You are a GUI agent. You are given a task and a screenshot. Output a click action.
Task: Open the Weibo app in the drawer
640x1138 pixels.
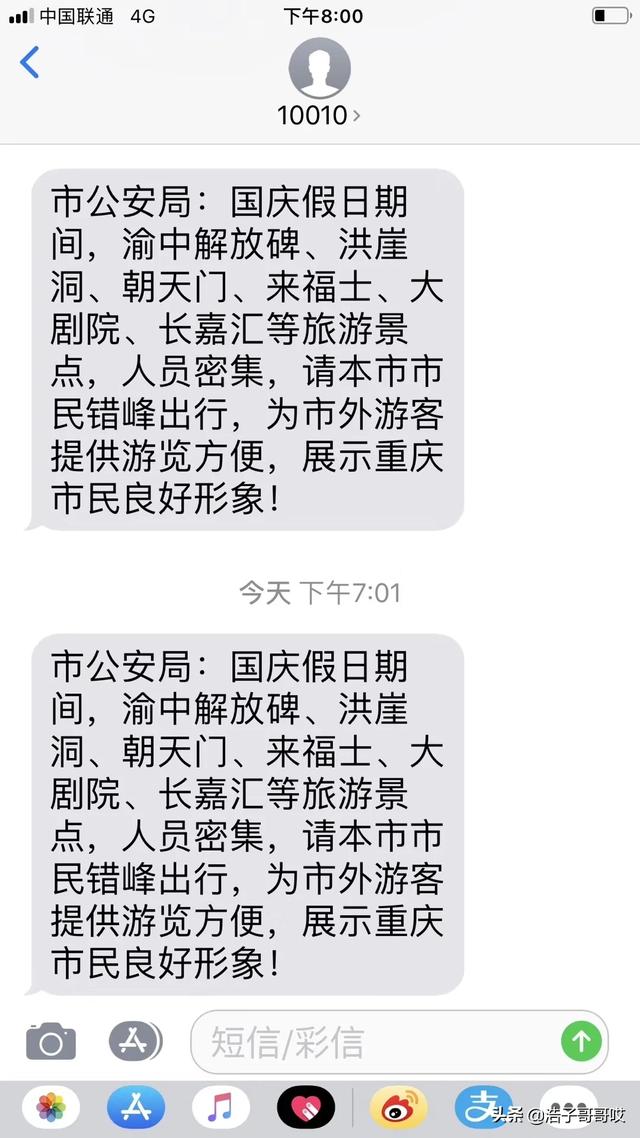(398, 1108)
